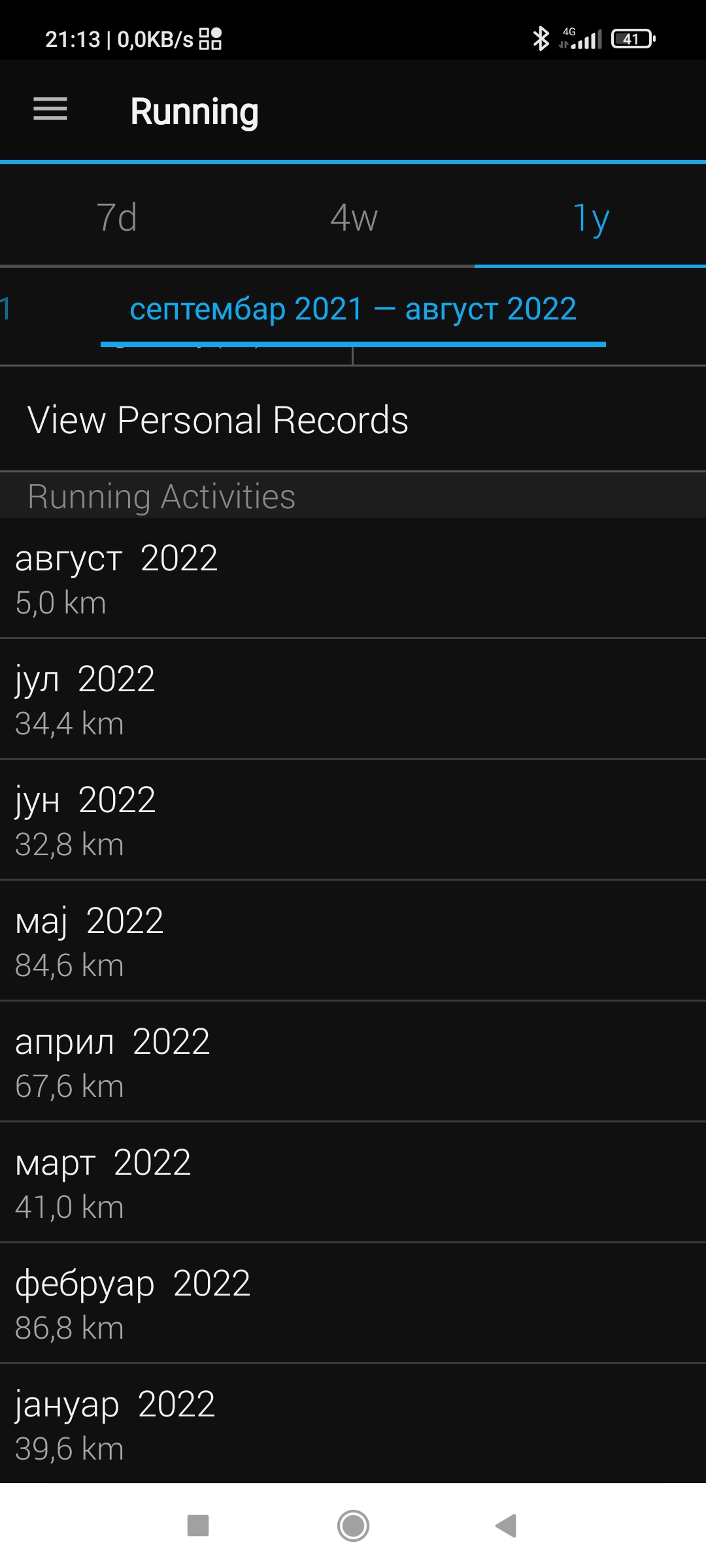706x1568 pixels.
Task: Open јануар 2022 running activities
Action: point(353,1424)
